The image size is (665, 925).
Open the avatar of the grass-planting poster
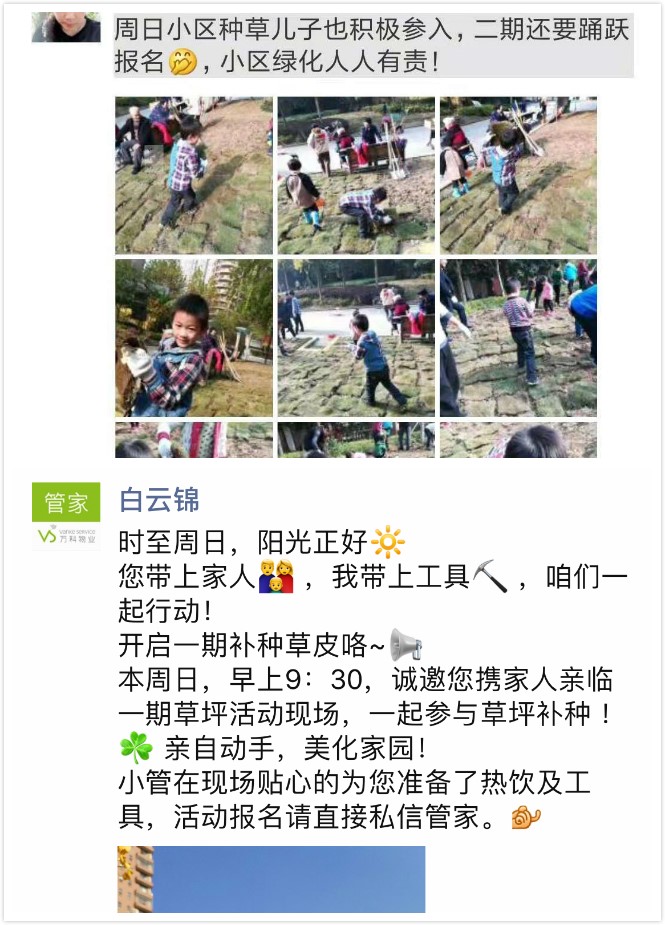[66, 28]
